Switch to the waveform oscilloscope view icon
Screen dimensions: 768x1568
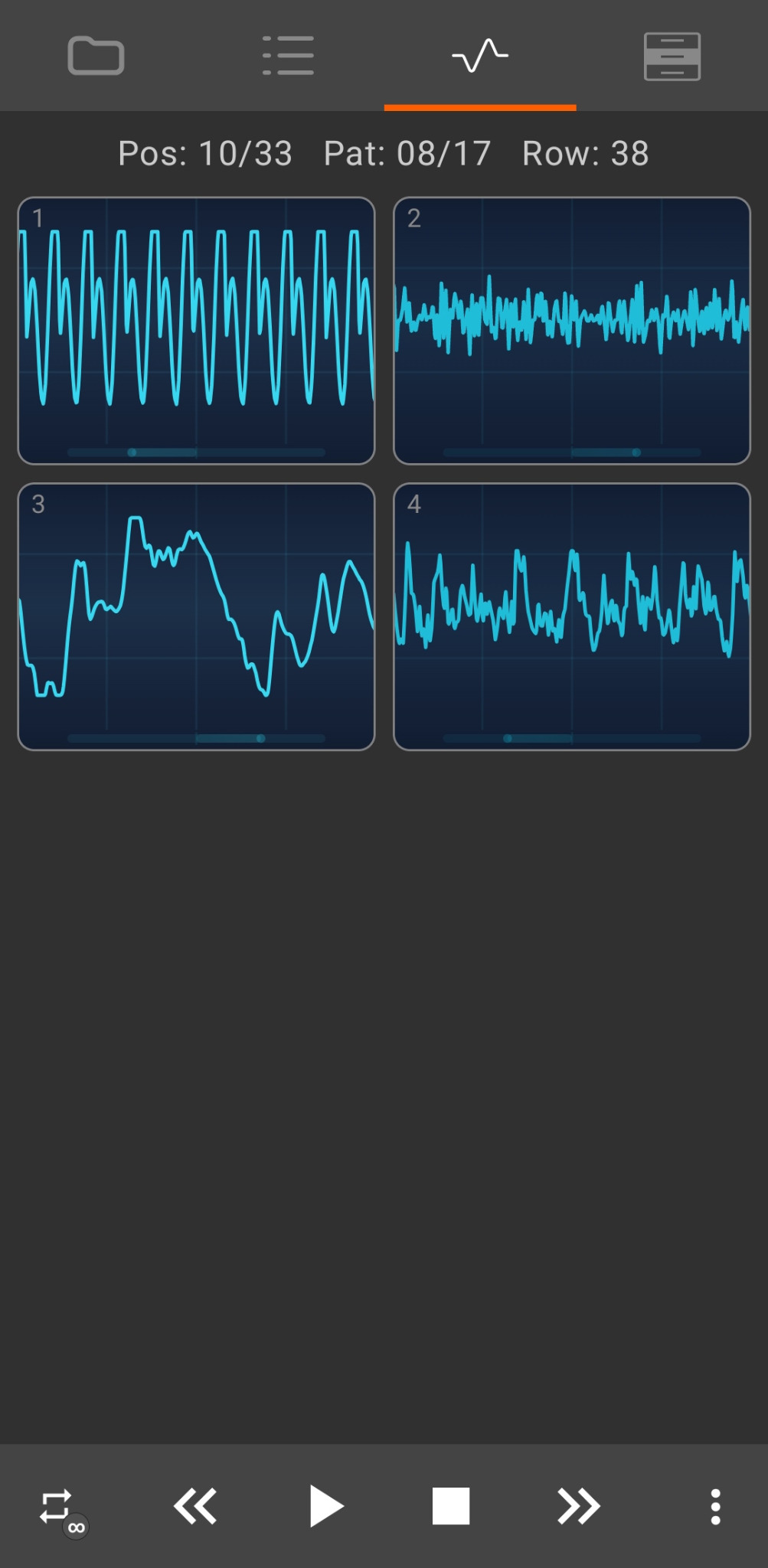click(480, 56)
